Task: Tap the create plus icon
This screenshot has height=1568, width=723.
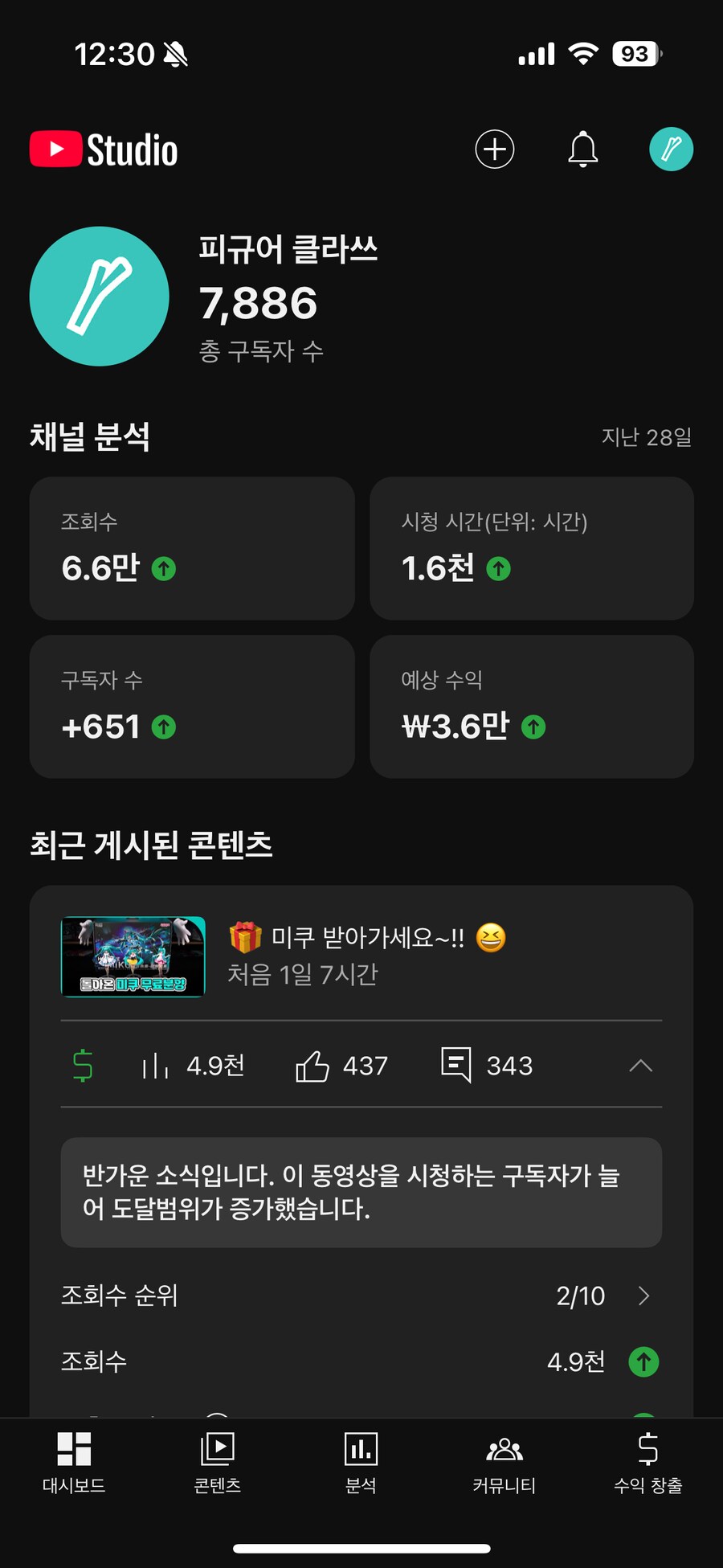Action: pyautogui.click(x=494, y=149)
